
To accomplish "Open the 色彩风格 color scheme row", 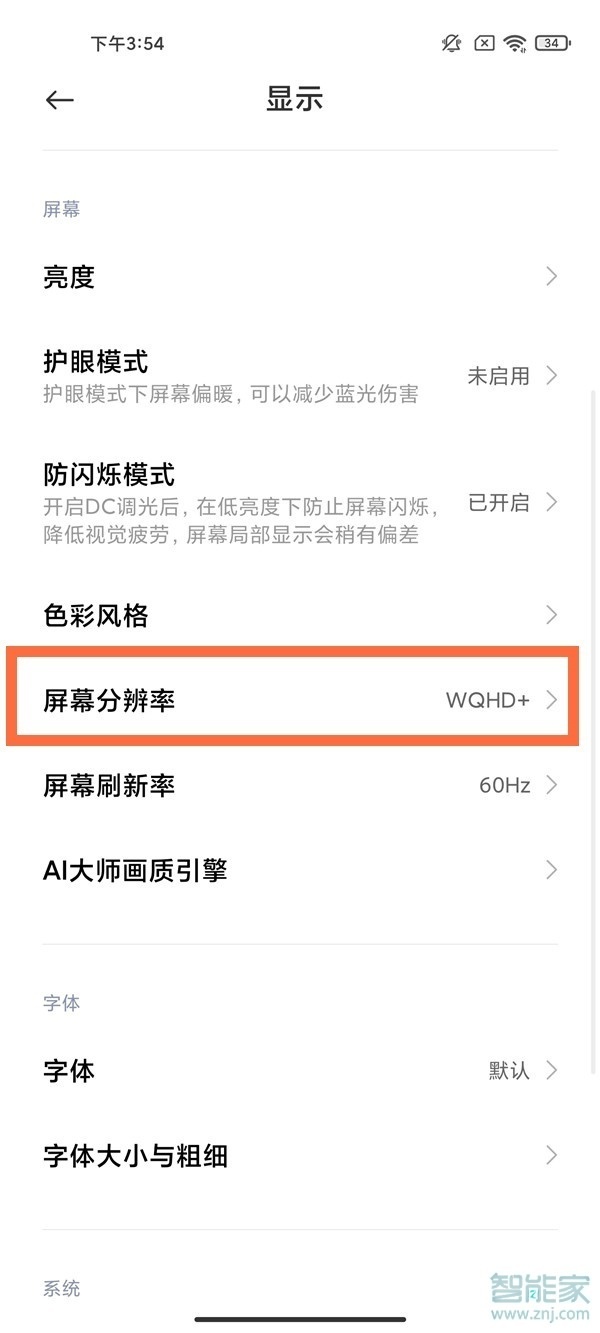I will click(300, 615).
